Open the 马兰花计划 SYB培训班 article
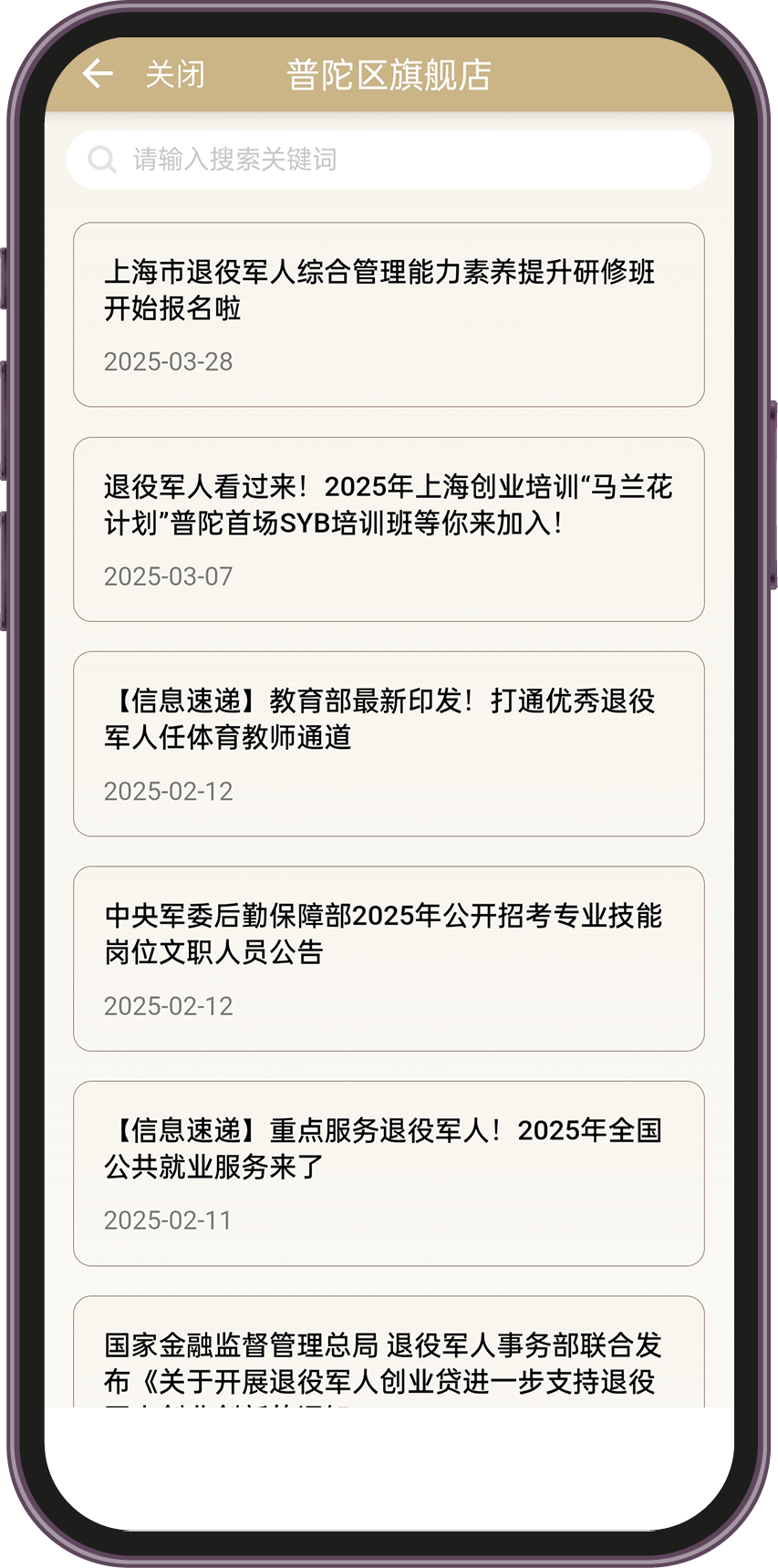The image size is (778, 1568). coord(389,529)
